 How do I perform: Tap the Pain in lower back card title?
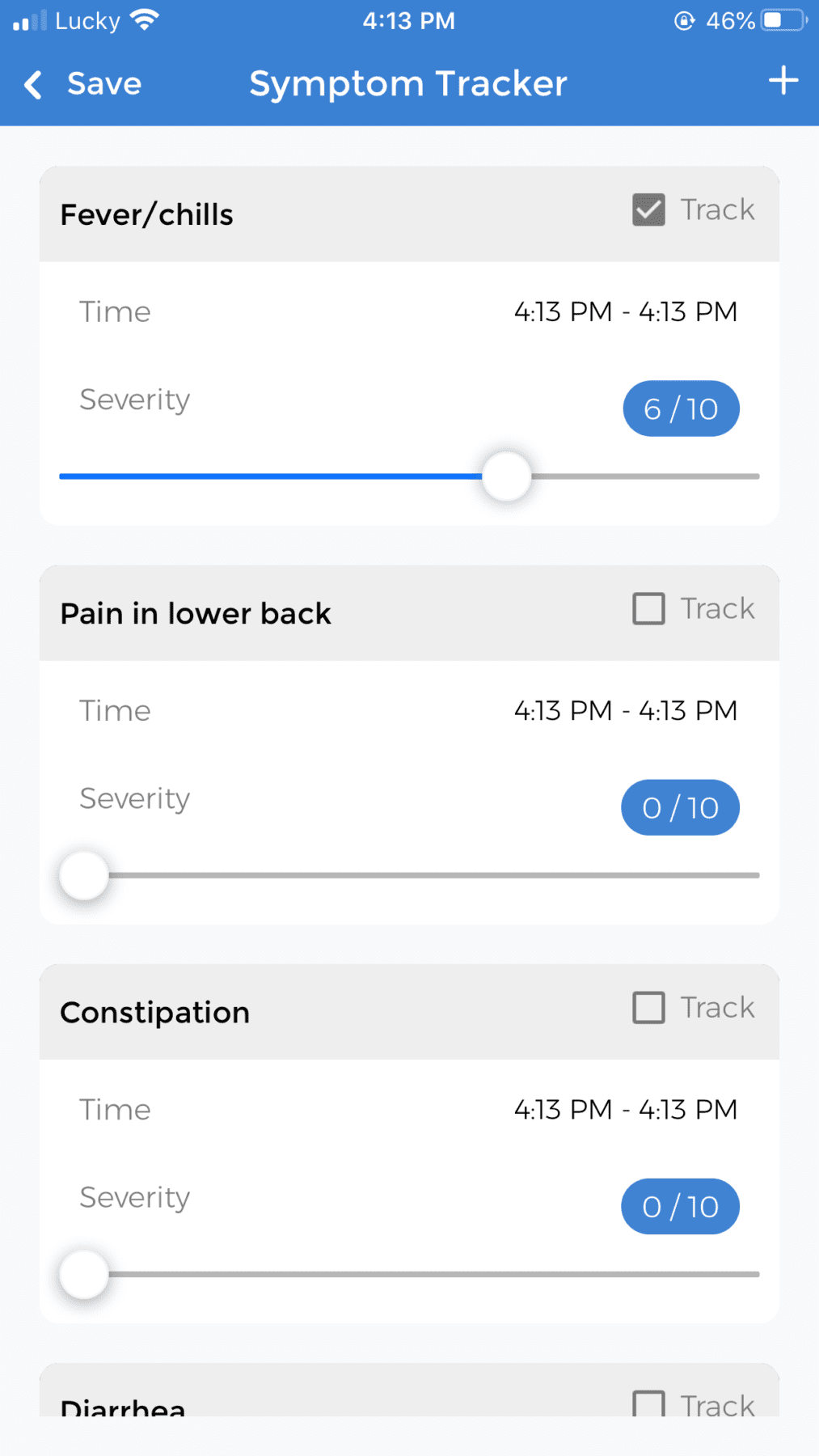click(x=195, y=613)
